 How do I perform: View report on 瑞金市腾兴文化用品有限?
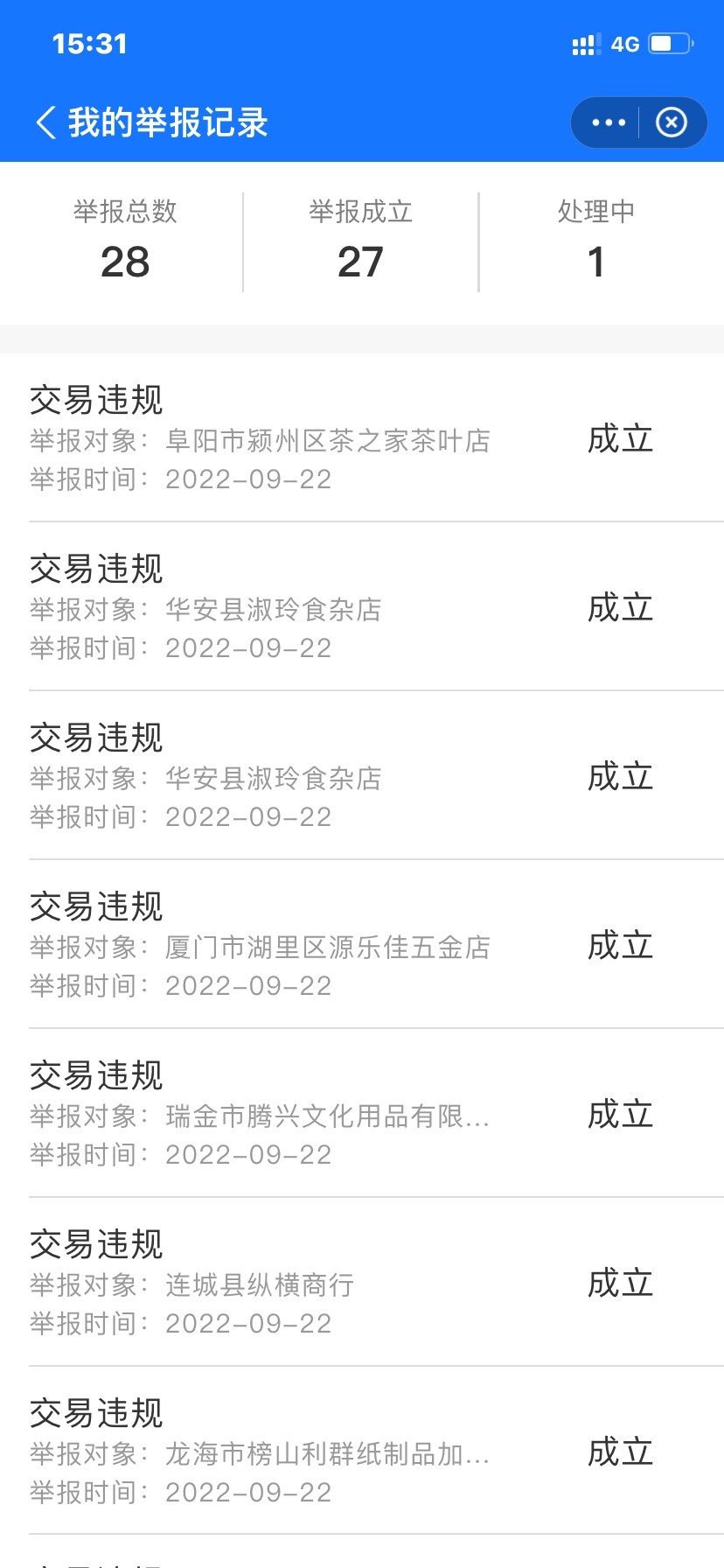pyautogui.click(x=362, y=1114)
